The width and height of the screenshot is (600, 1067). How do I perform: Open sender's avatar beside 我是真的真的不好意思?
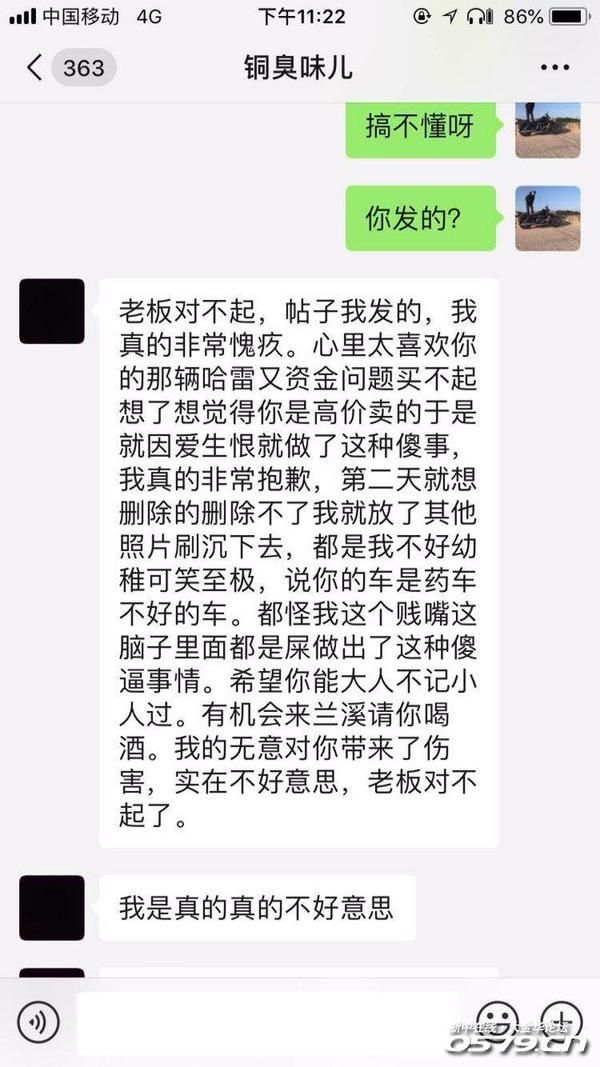pos(52,907)
